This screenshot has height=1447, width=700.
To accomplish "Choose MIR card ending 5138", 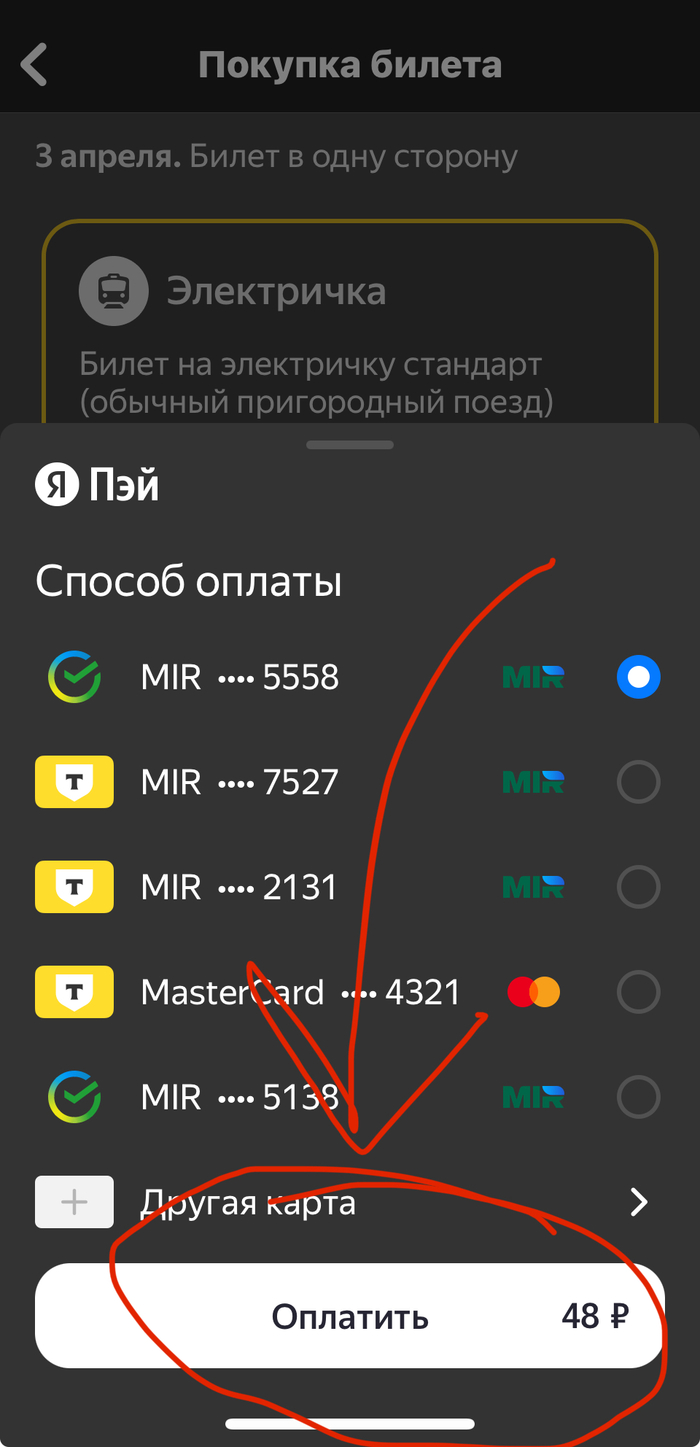I will coord(638,1098).
